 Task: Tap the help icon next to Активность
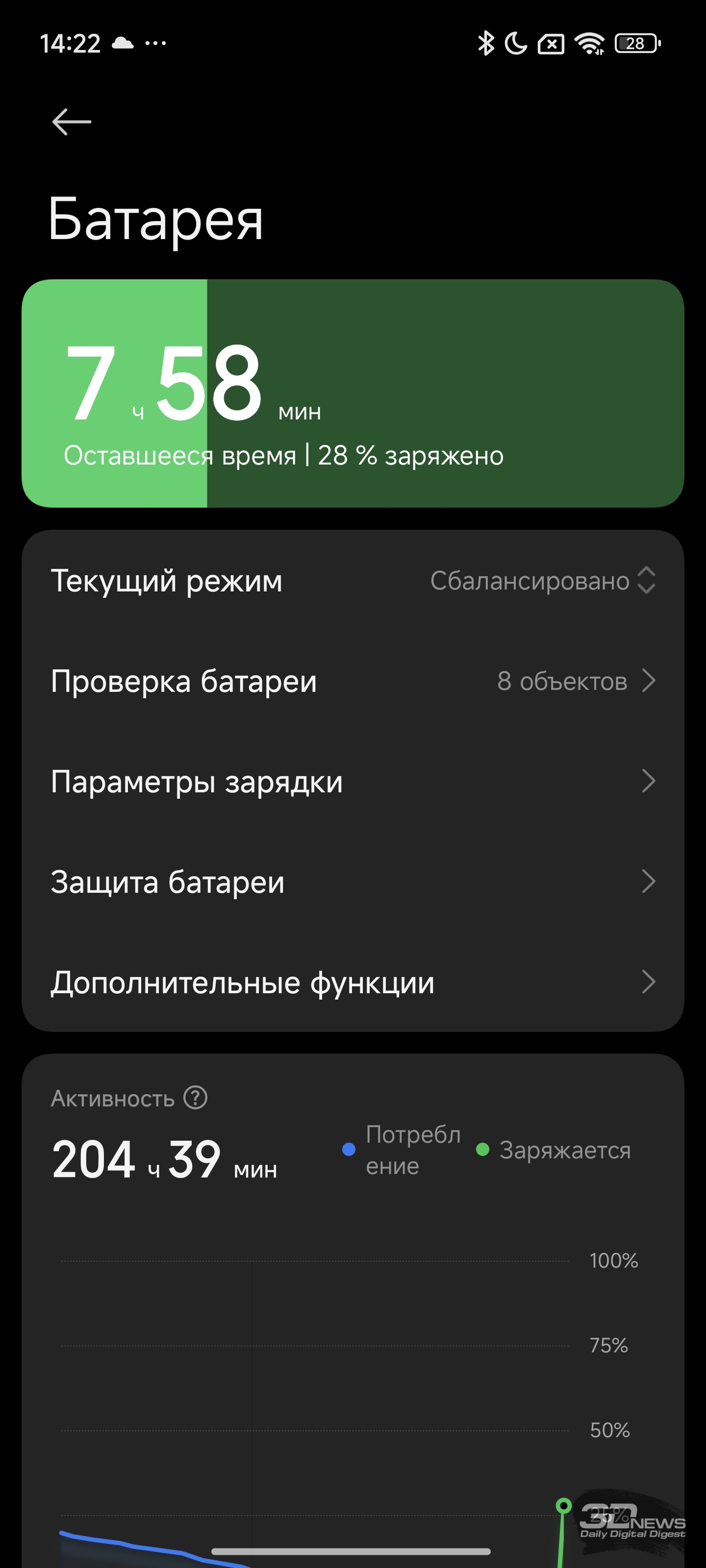(x=196, y=1098)
